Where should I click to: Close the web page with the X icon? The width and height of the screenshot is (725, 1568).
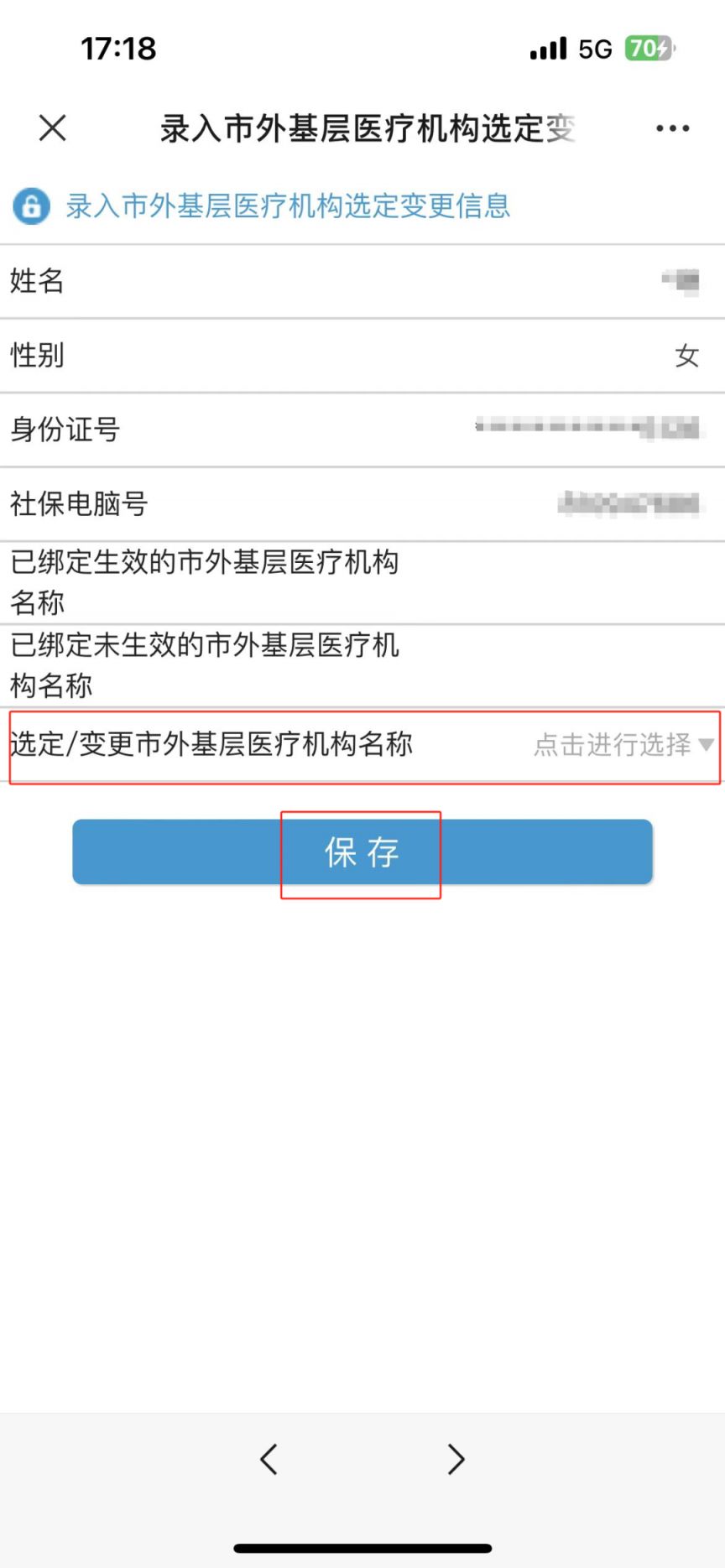click(53, 128)
